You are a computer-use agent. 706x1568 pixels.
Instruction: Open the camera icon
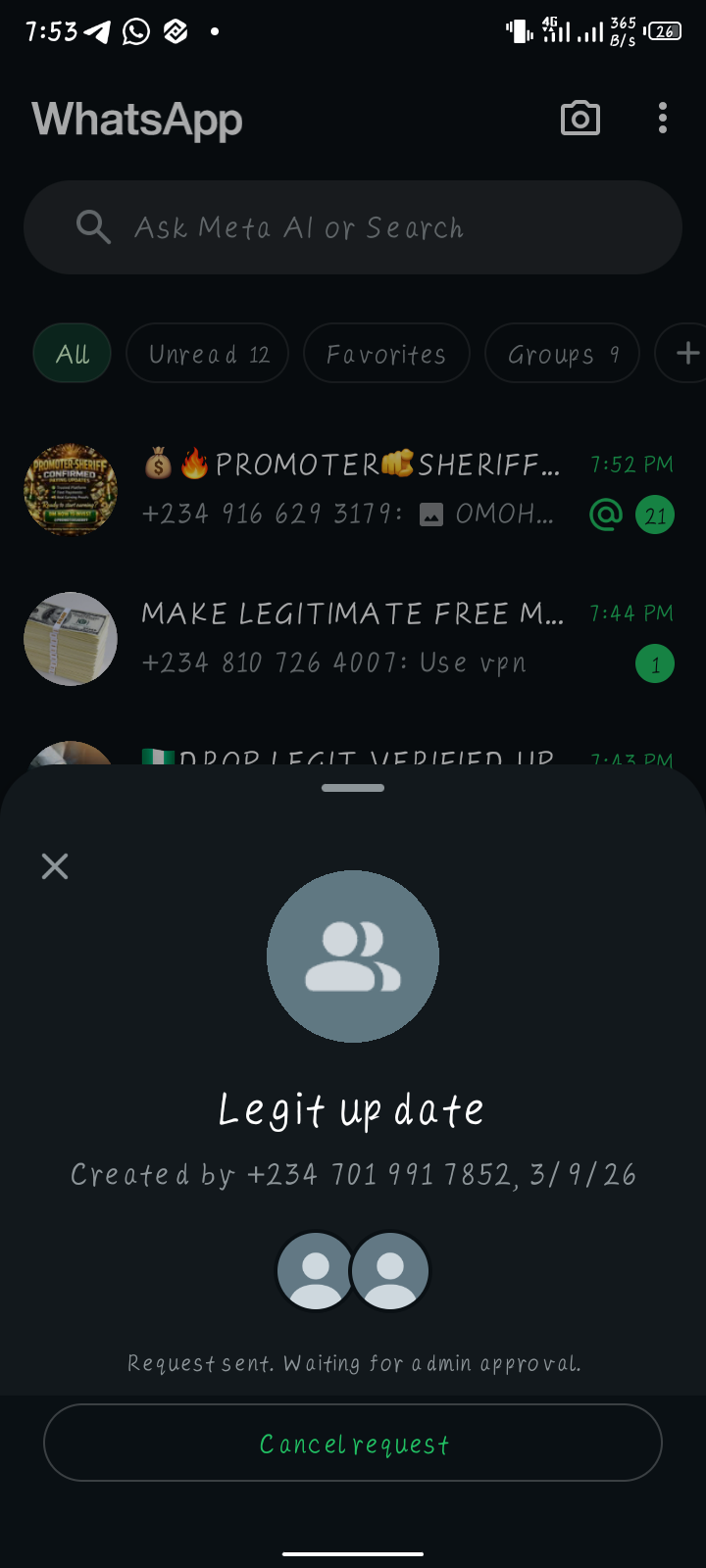point(580,119)
